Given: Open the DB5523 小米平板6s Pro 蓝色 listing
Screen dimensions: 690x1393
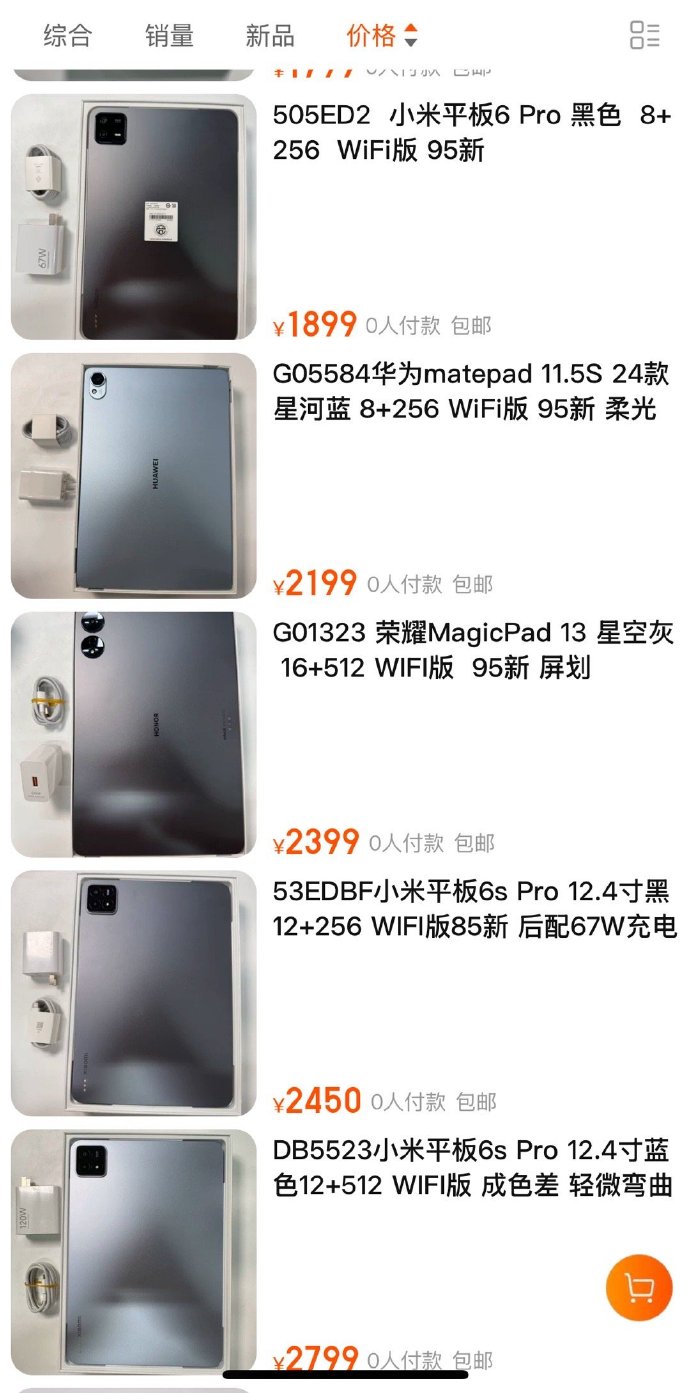Looking at the screenshot, I should [471, 1168].
